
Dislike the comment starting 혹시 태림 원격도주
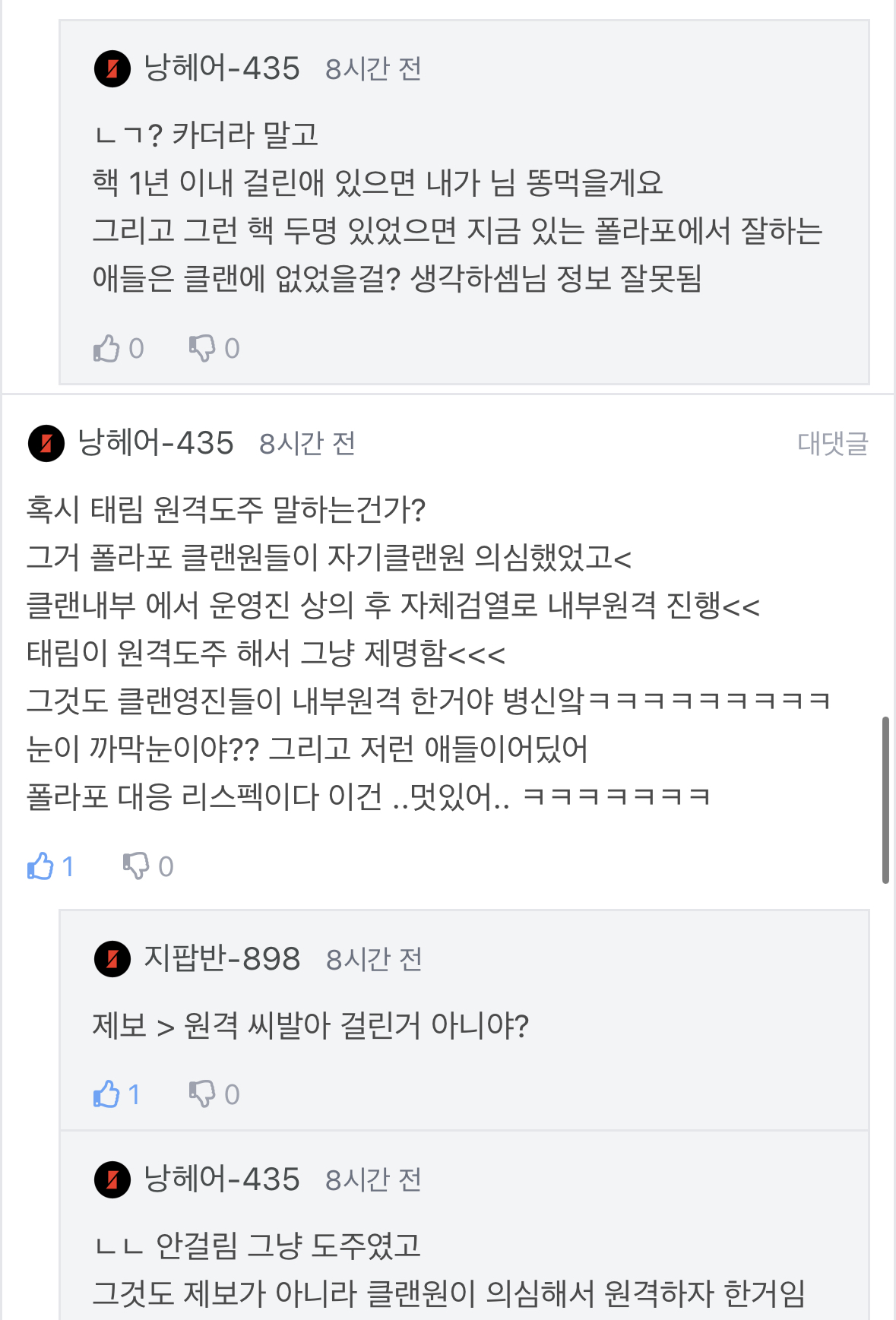click(x=137, y=866)
